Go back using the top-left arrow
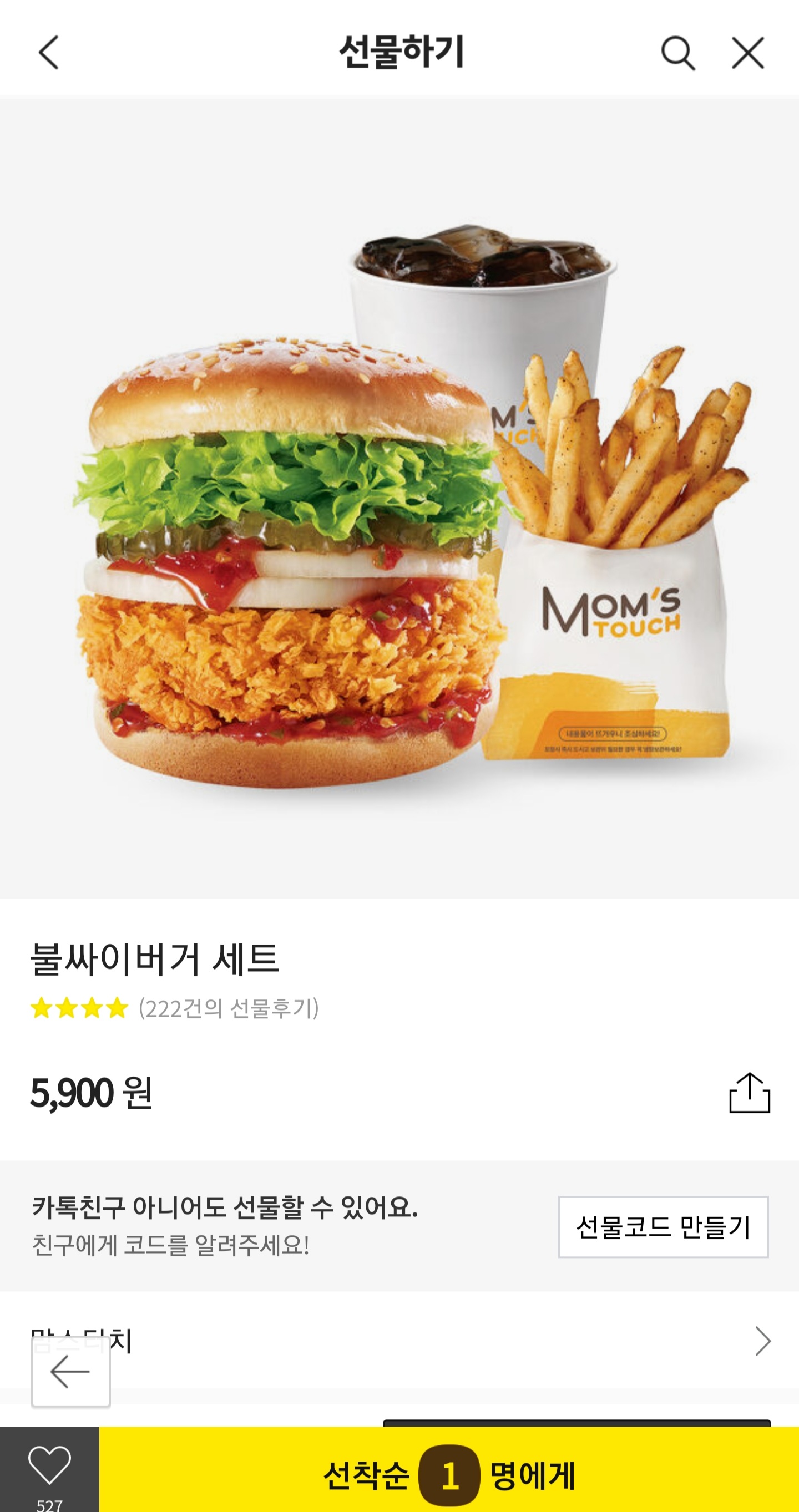The height and width of the screenshot is (1512, 799). (x=49, y=52)
